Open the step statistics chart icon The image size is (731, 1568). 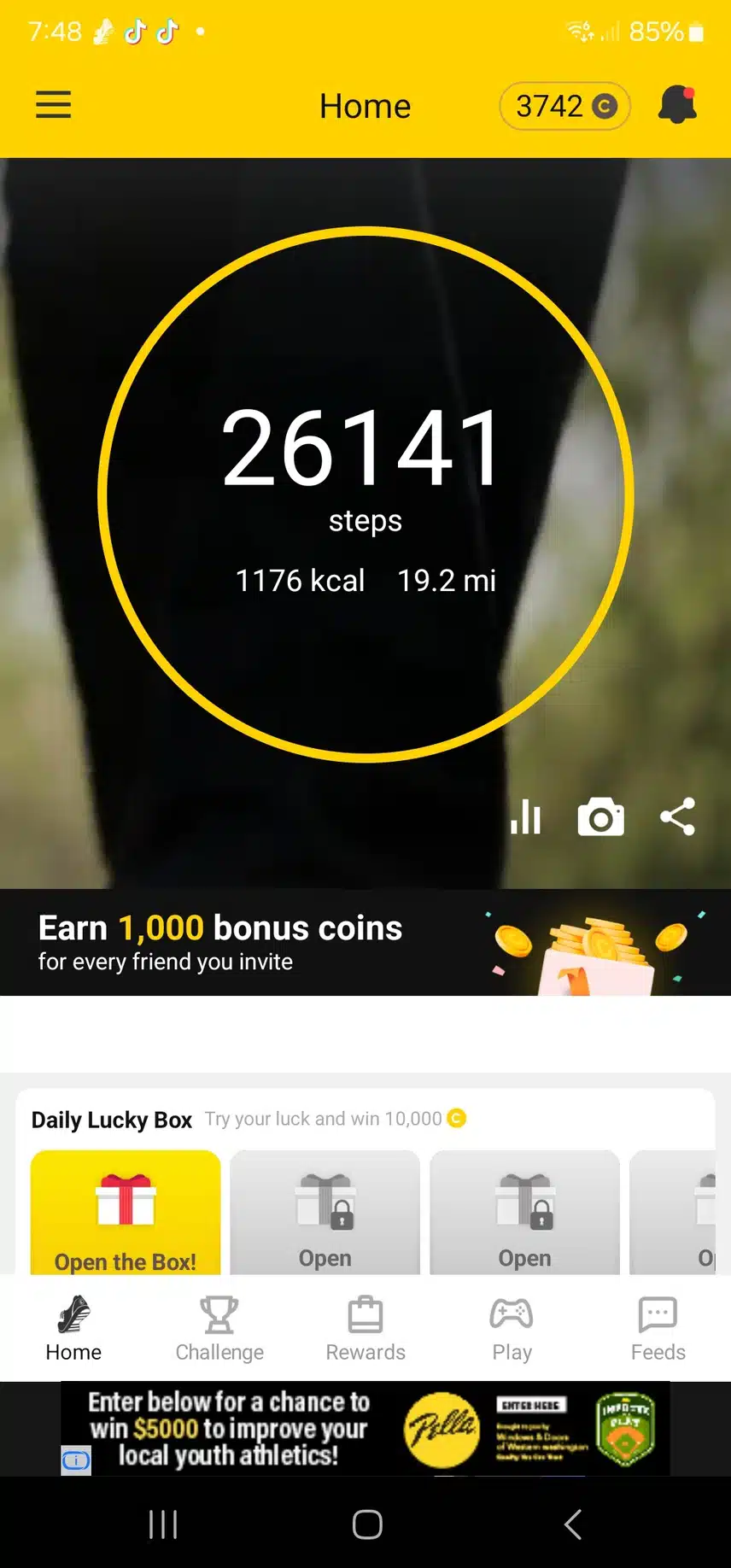pyautogui.click(x=525, y=817)
